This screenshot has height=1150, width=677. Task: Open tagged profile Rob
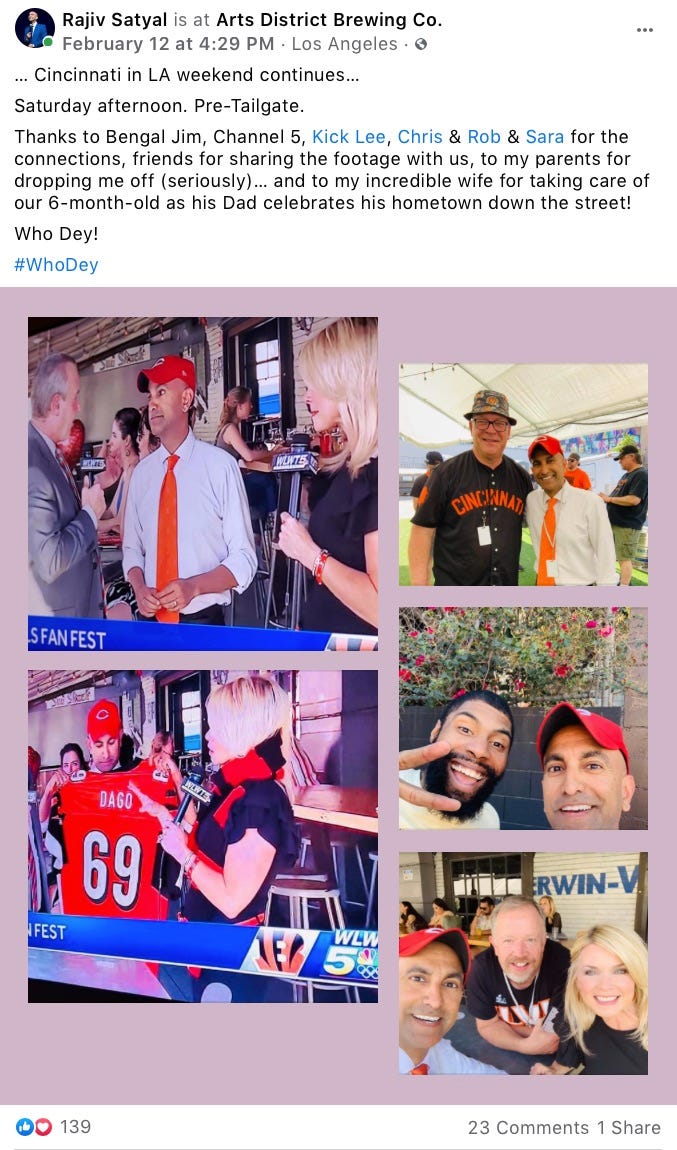click(x=483, y=137)
